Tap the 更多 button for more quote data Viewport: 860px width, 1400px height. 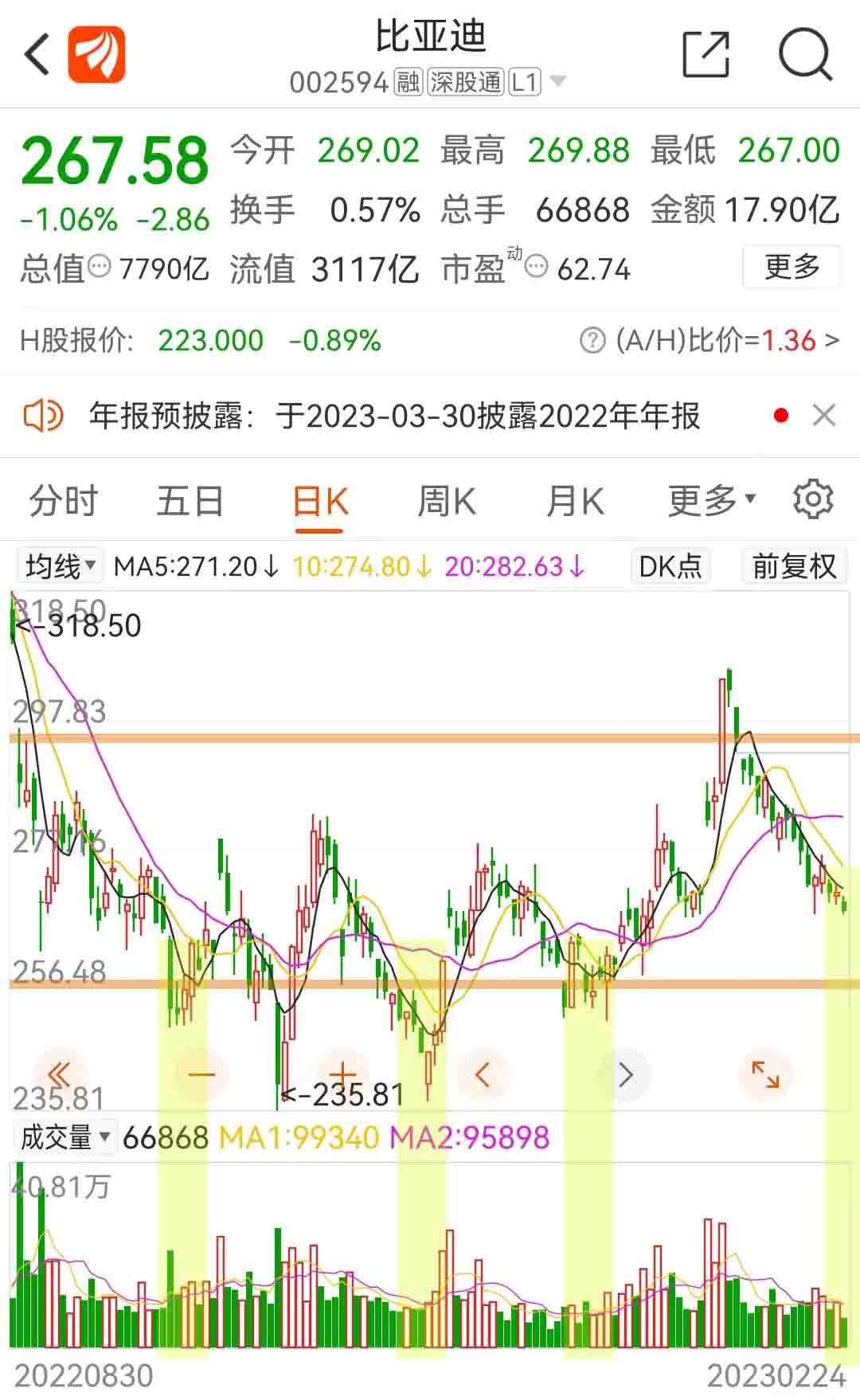pyautogui.click(x=791, y=267)
